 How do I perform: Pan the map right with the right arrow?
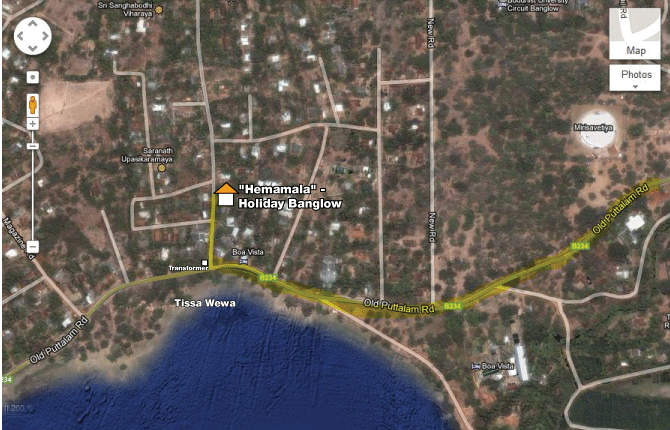(46, 38)
